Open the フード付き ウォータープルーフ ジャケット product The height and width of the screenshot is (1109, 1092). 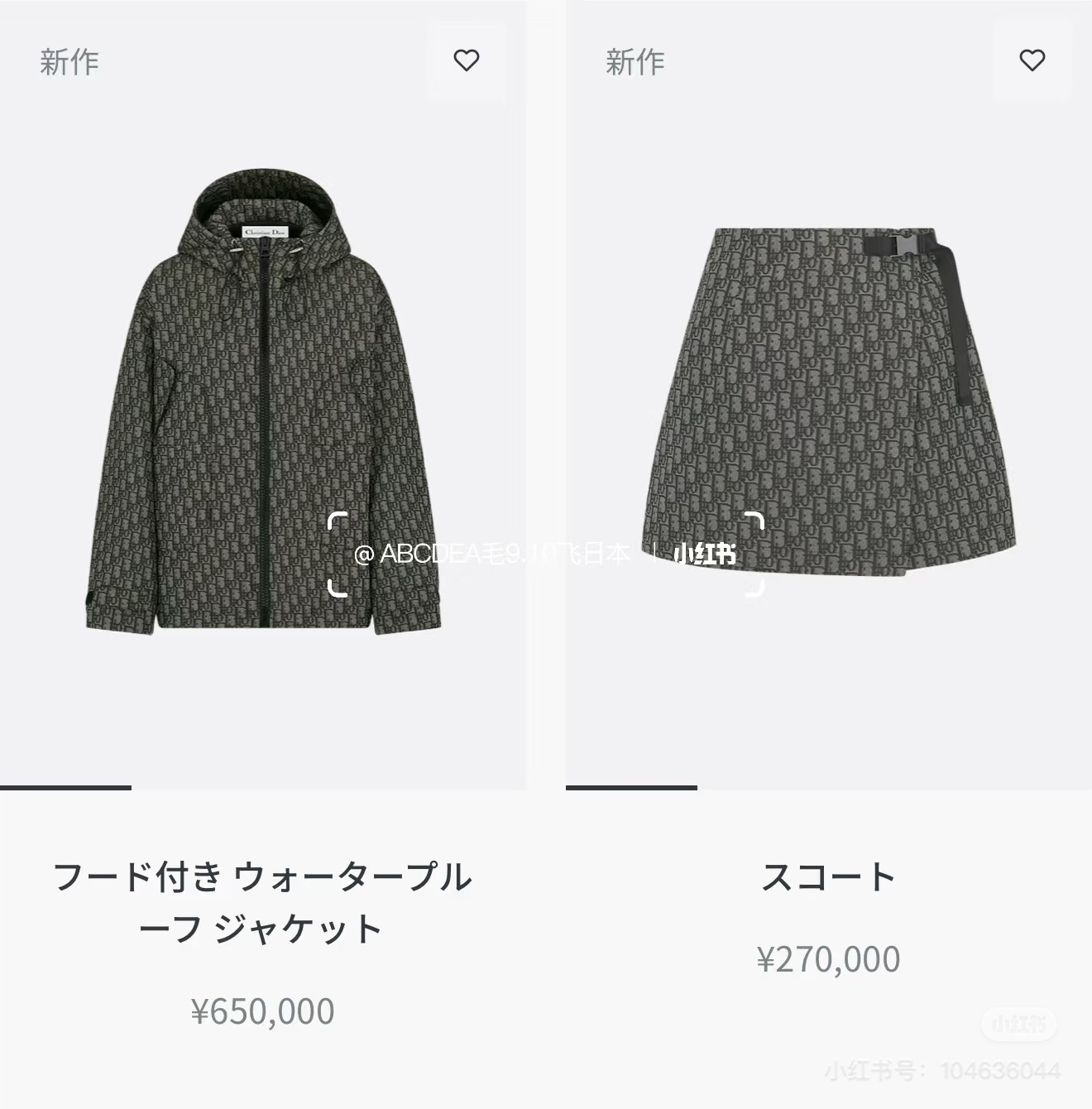(262, 902)
